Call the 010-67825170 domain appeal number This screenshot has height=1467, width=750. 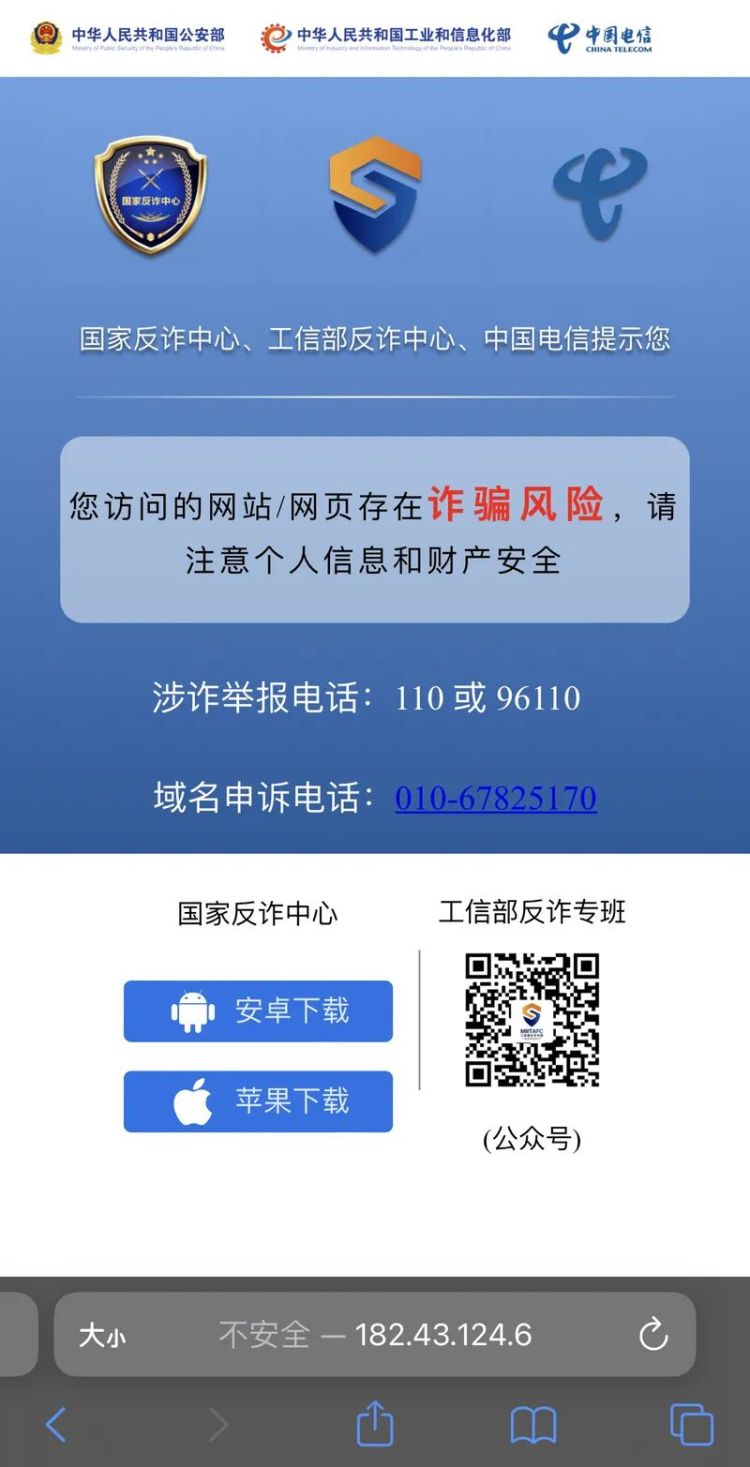495,798
